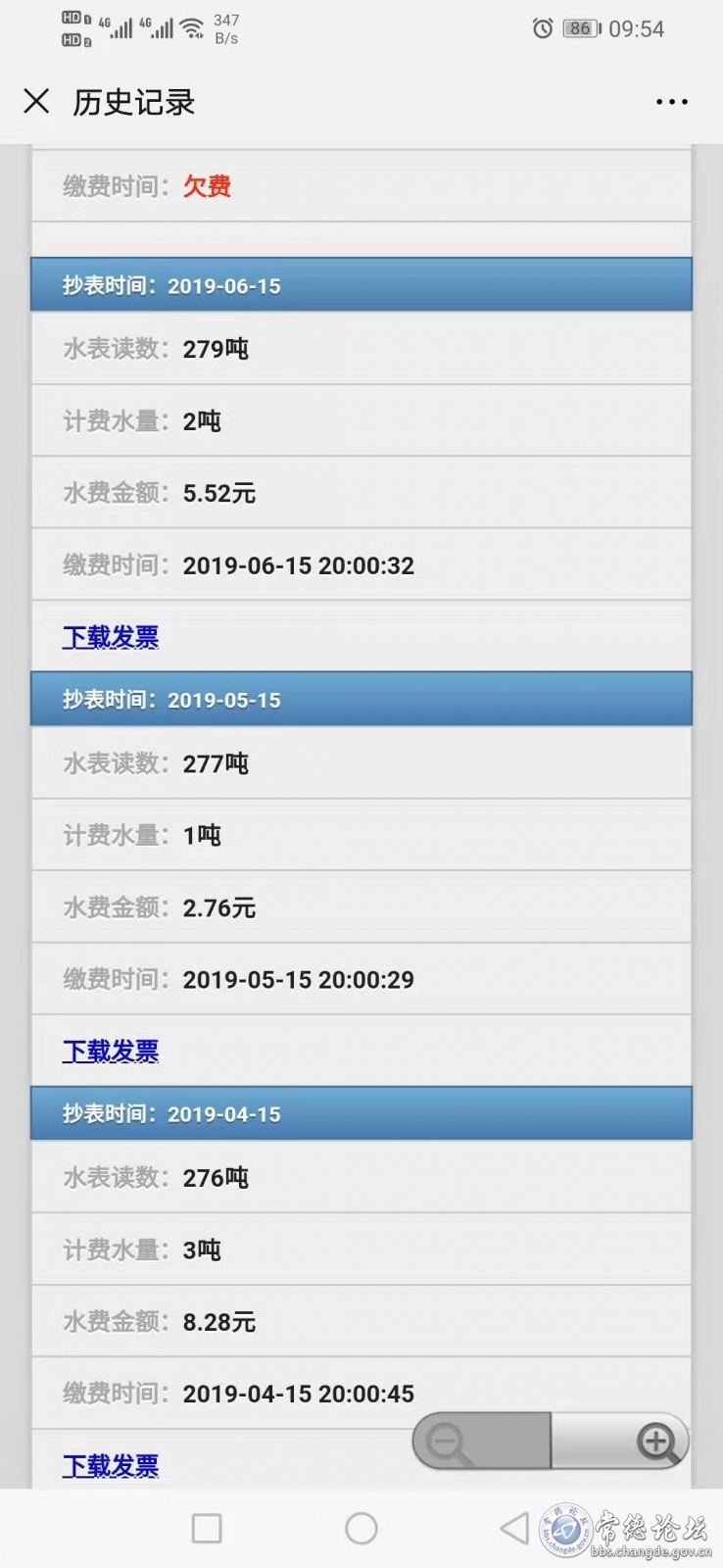Screen dimensions: 723x1568
Task: Open the recent apps overview
Action: coord(207,1528)
